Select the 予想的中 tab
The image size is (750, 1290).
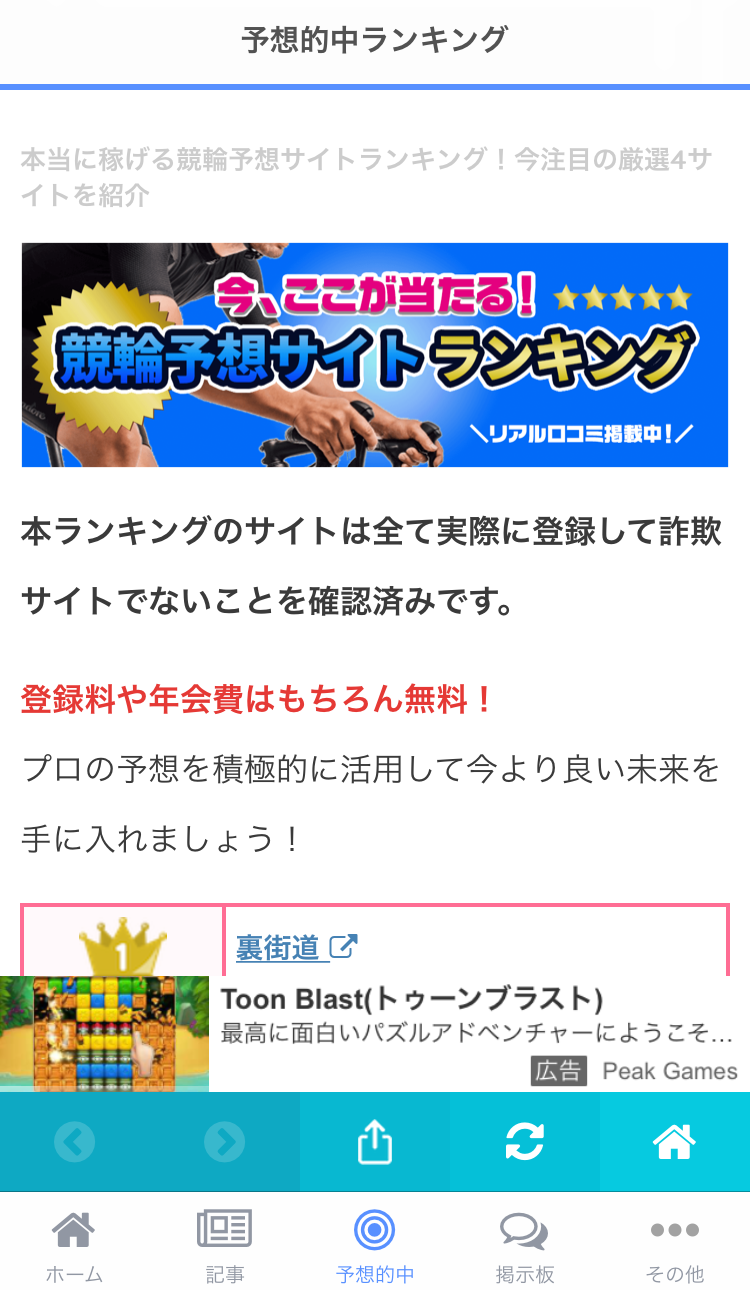coord(375,1245)
